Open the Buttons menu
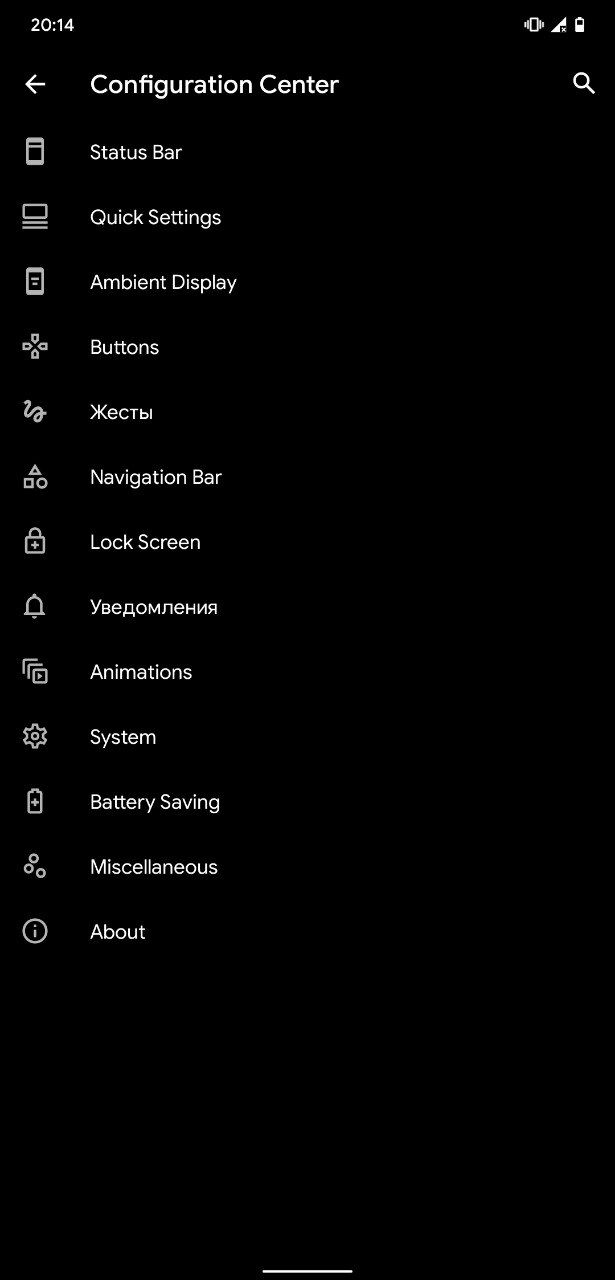This screenshot has height=1280, width=615. click(307, 347)
